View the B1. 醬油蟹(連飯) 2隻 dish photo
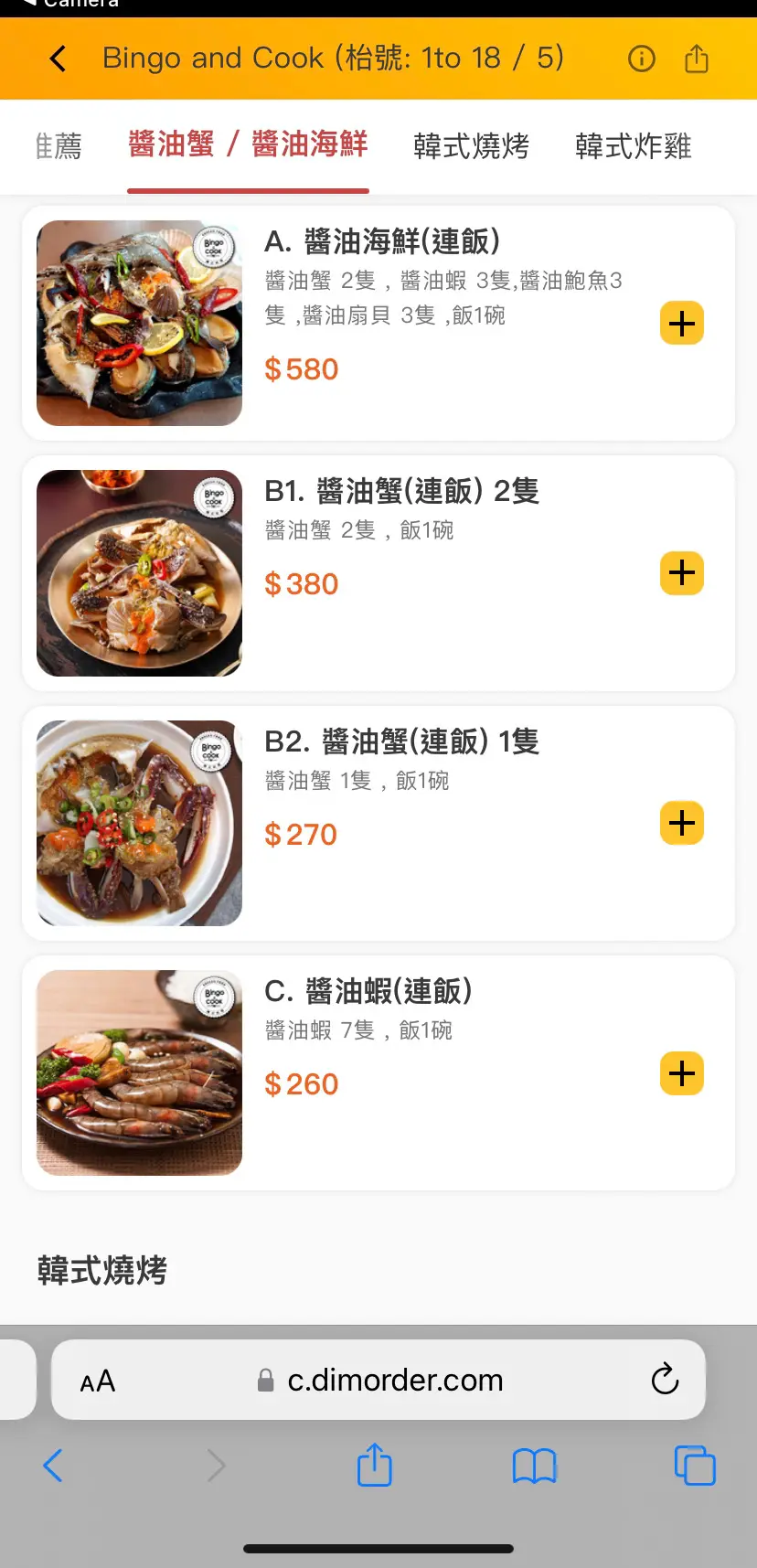This screenshot has height=1568, width=757. [x=139, y=573]
